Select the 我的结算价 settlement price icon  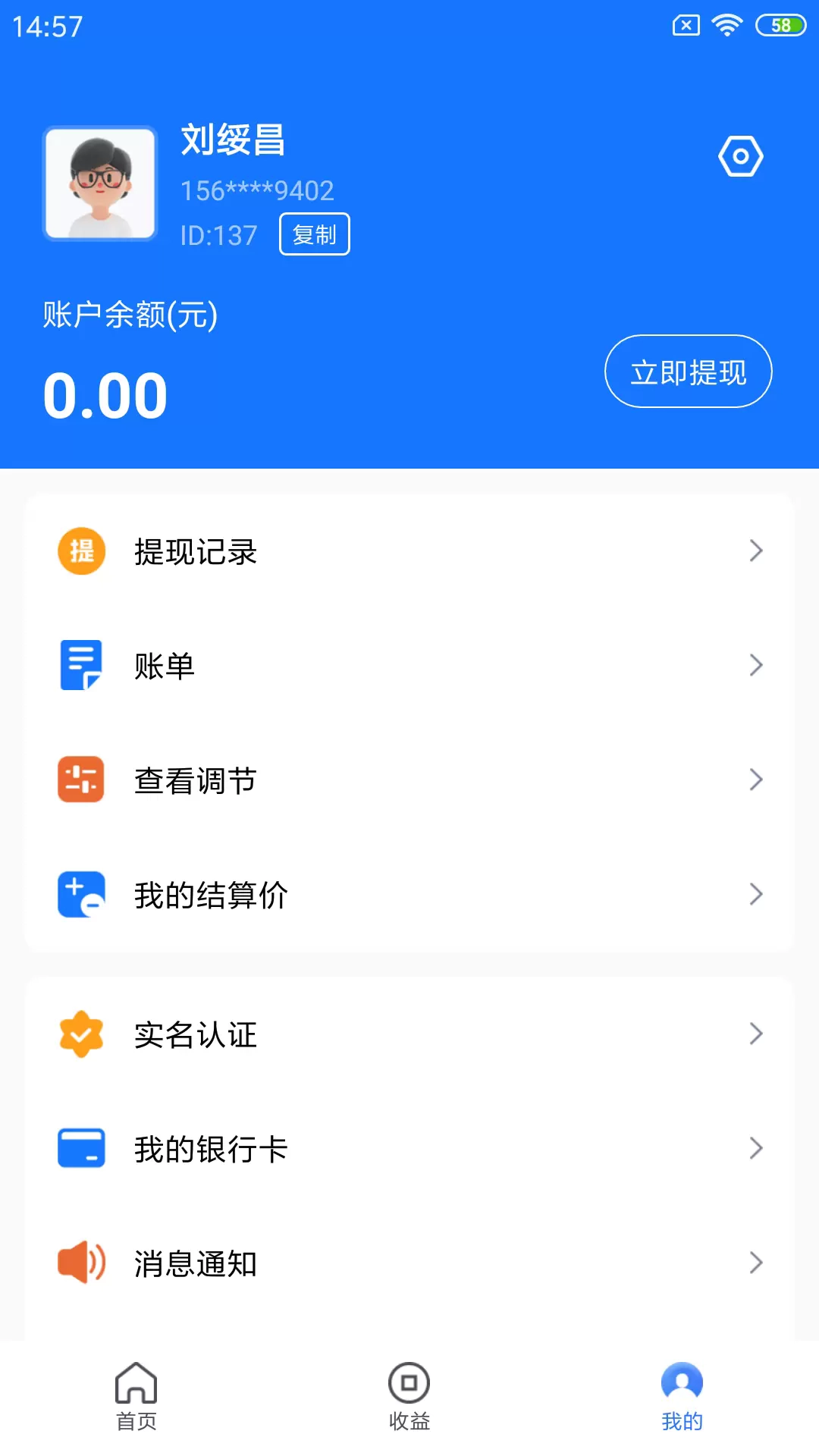[81, 895]
